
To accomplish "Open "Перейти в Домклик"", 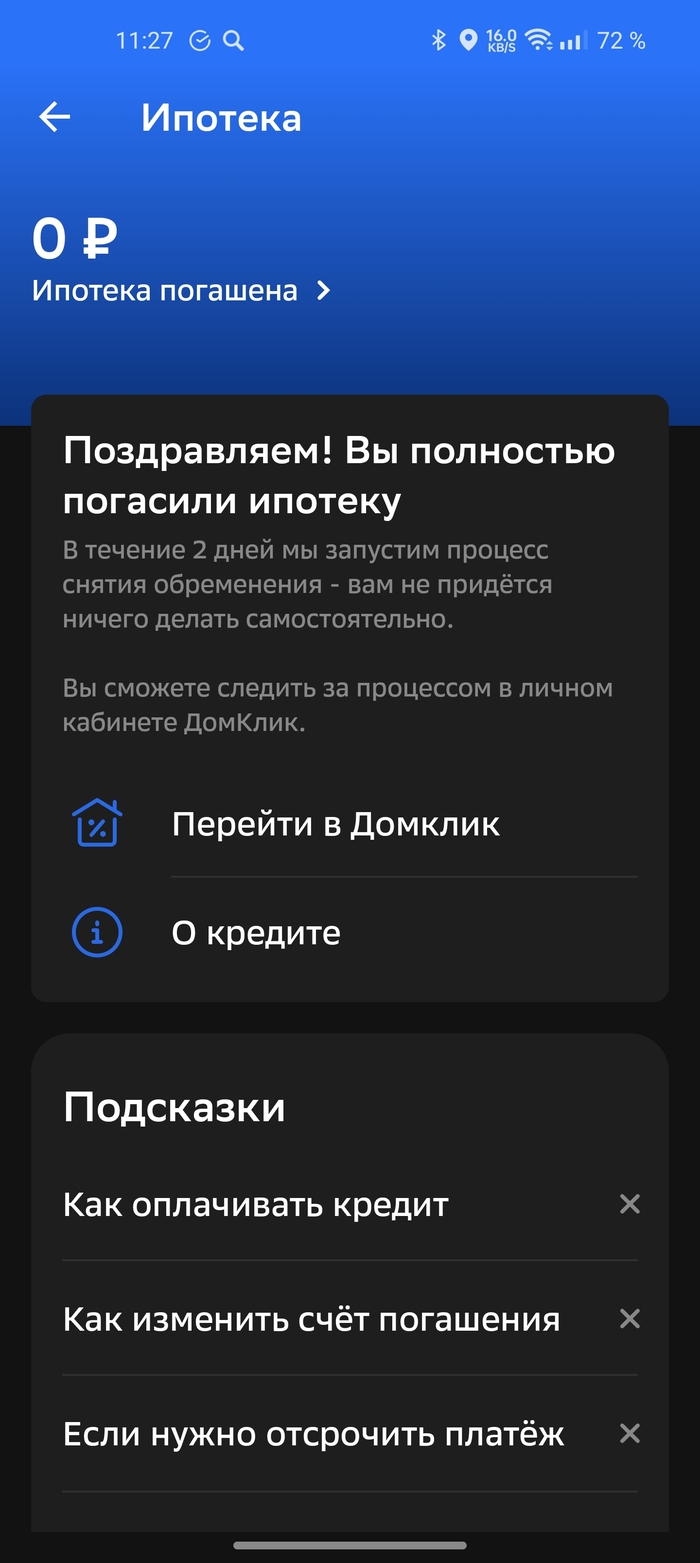I will tap(336, 824).
